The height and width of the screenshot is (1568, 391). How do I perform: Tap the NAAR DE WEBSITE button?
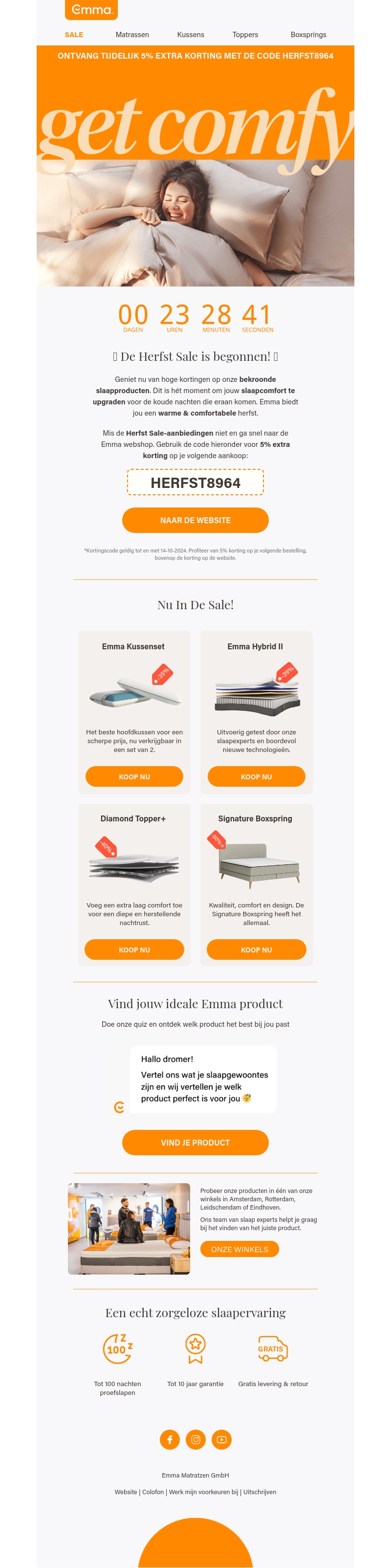click(x=195, y=520)
